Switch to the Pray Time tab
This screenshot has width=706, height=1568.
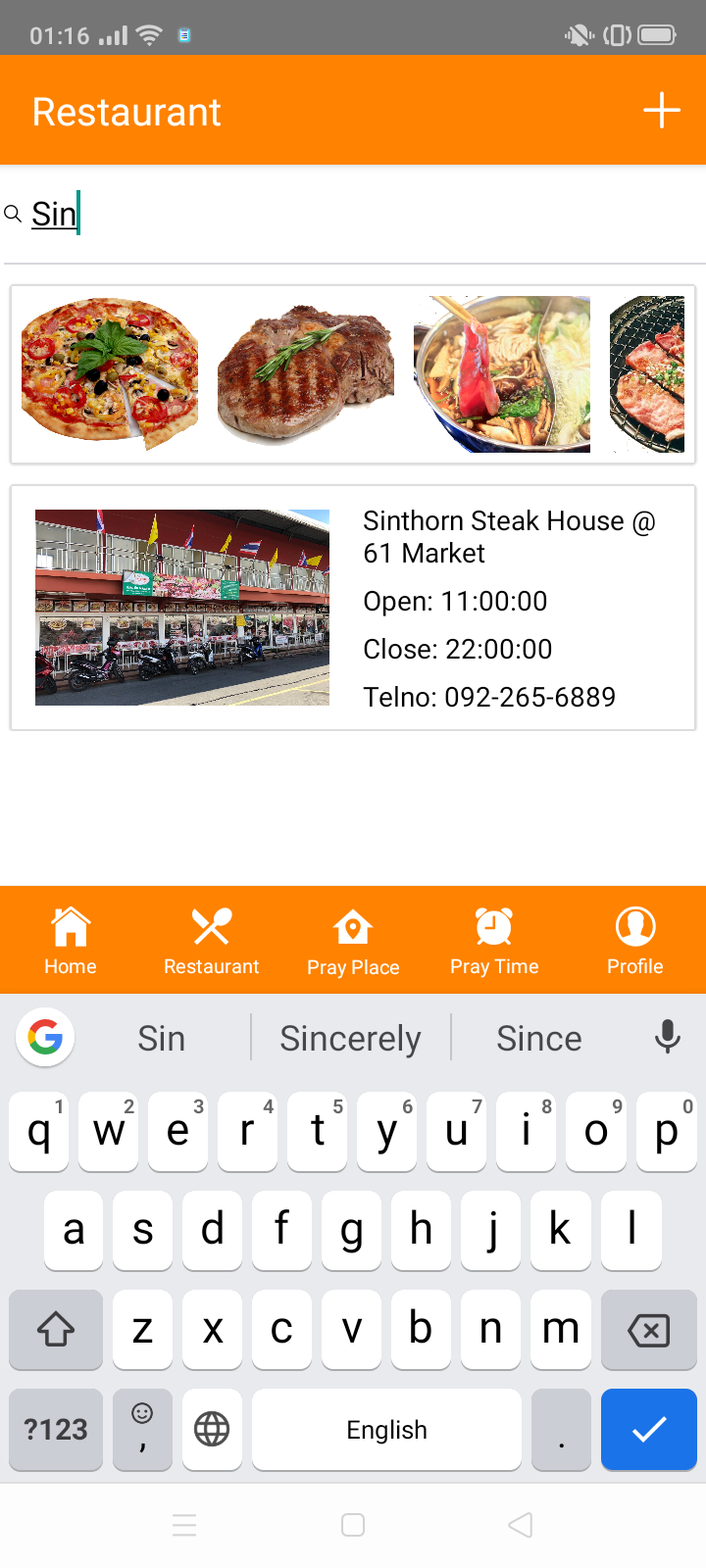[x=494, y=941]
